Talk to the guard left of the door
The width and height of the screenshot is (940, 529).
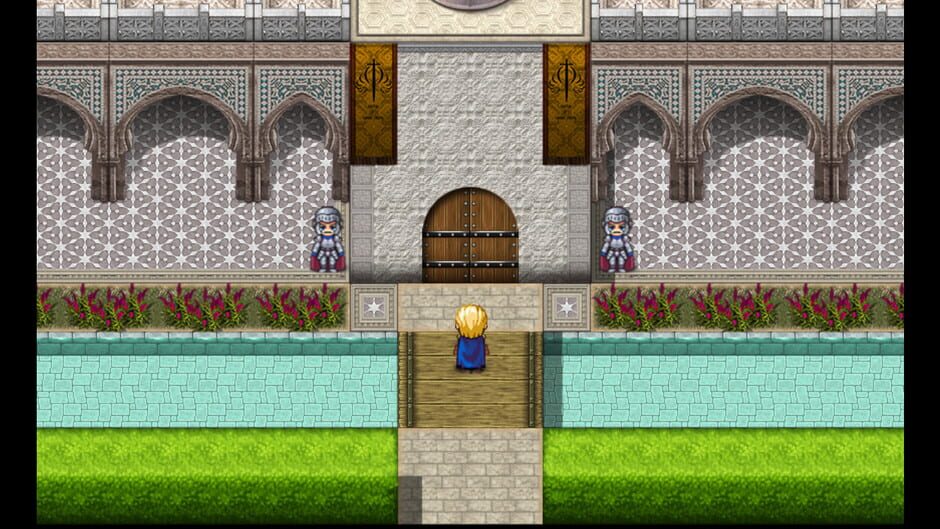point(327,239)
